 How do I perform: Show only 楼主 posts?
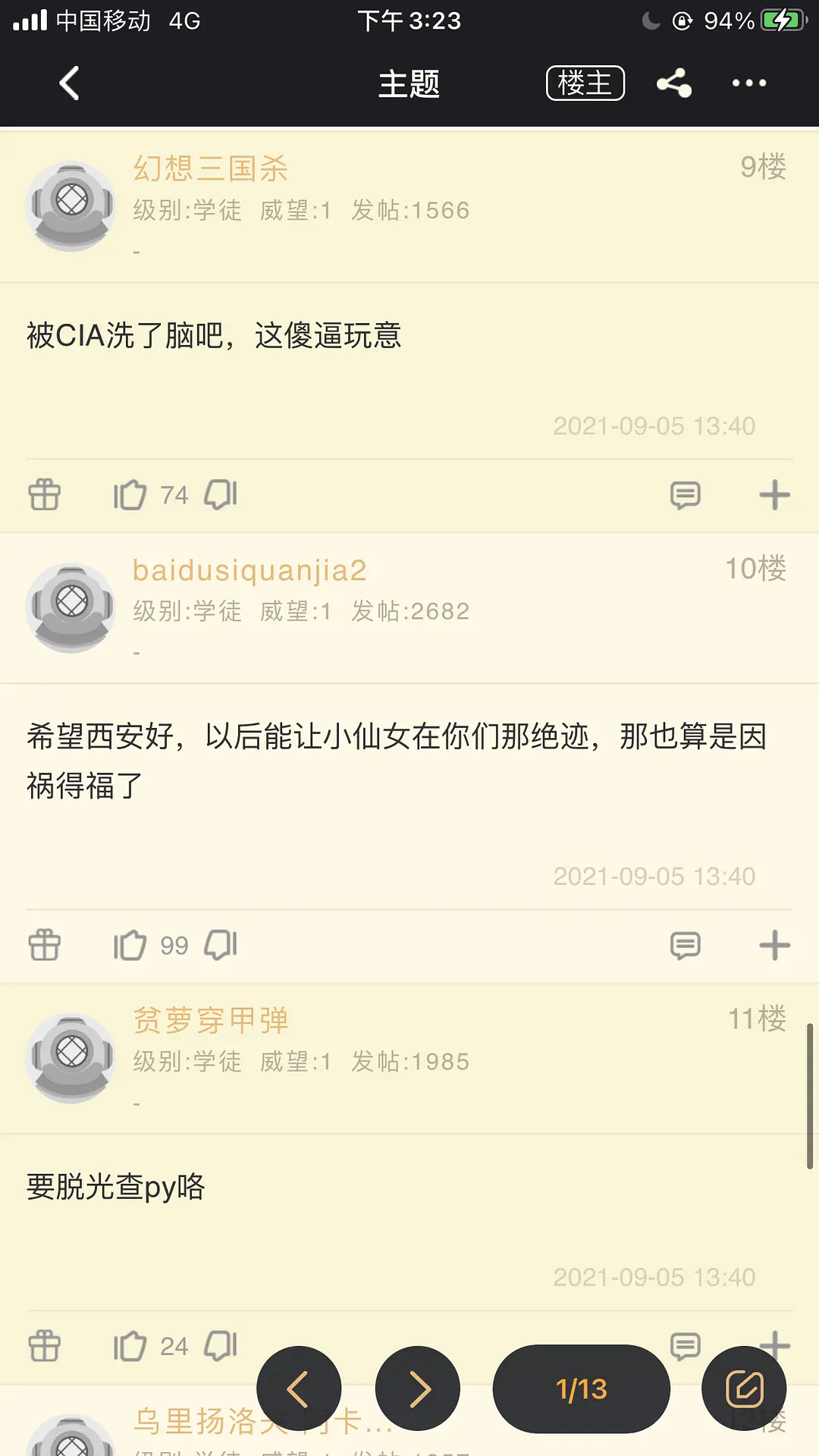tap(585, 83)
